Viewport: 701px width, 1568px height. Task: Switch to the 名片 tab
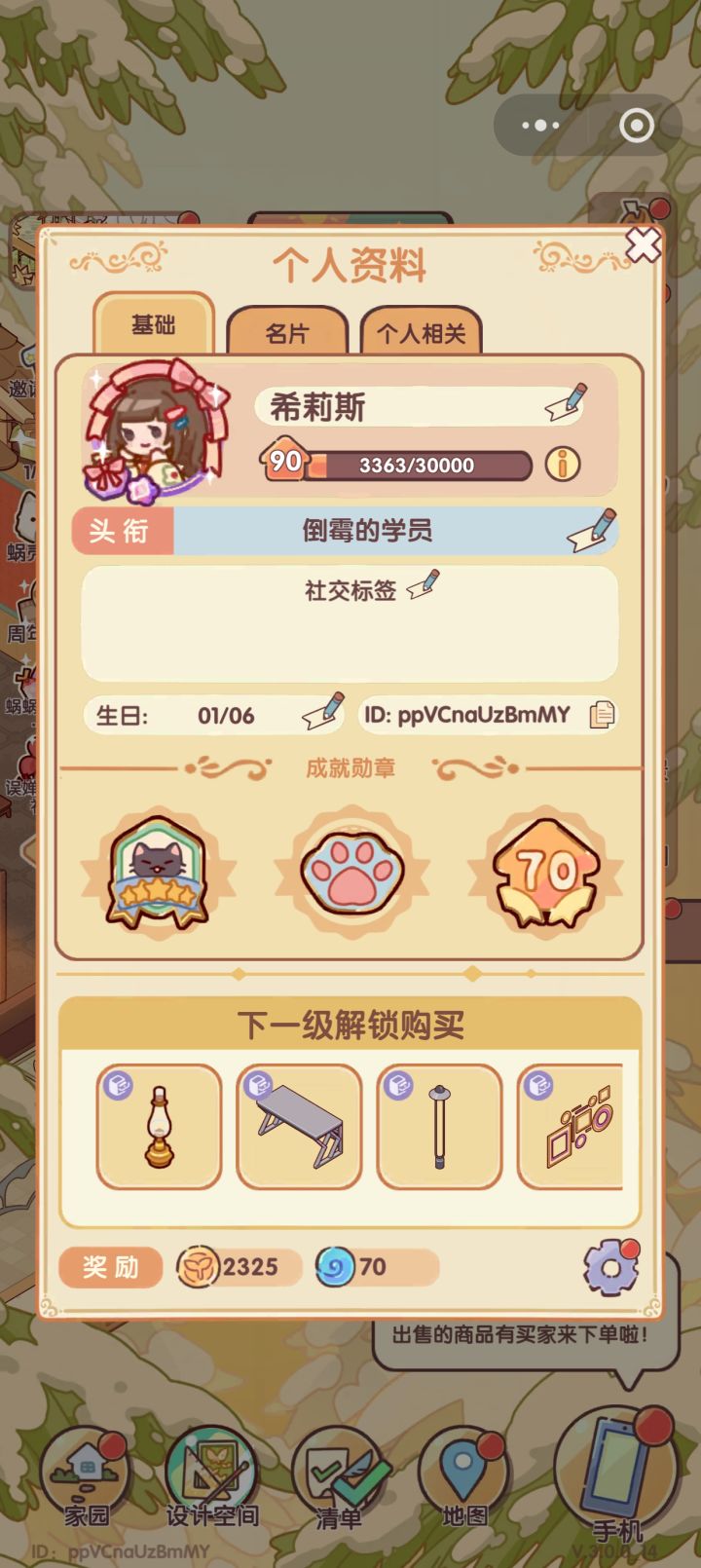point(287,334)
